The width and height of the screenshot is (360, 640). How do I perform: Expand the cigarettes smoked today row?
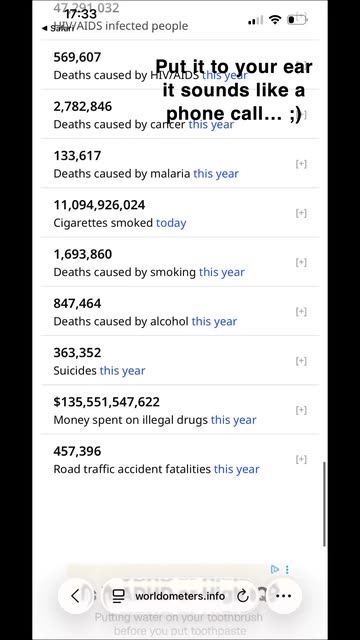[301, 213]
